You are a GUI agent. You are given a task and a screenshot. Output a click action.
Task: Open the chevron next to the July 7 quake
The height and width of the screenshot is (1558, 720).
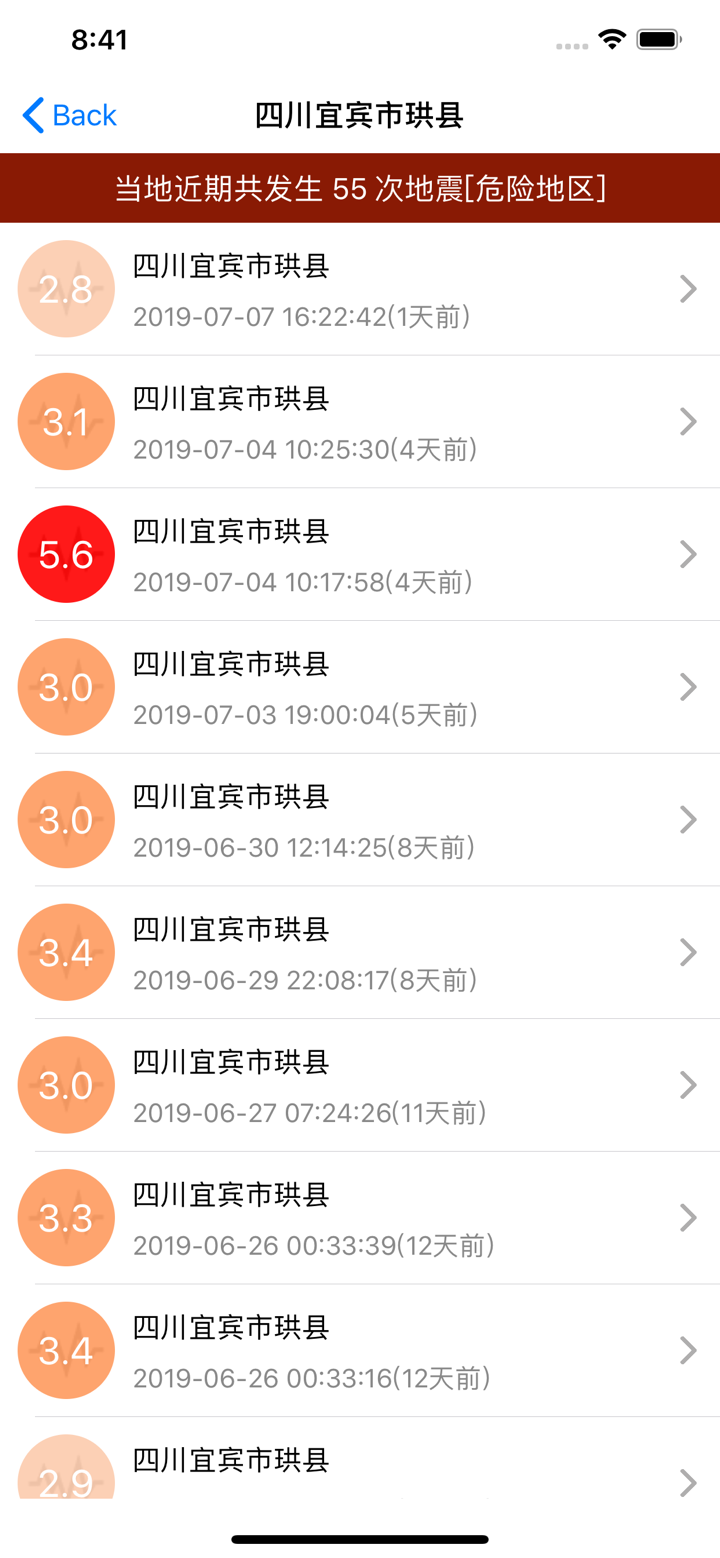coord(688,289)
